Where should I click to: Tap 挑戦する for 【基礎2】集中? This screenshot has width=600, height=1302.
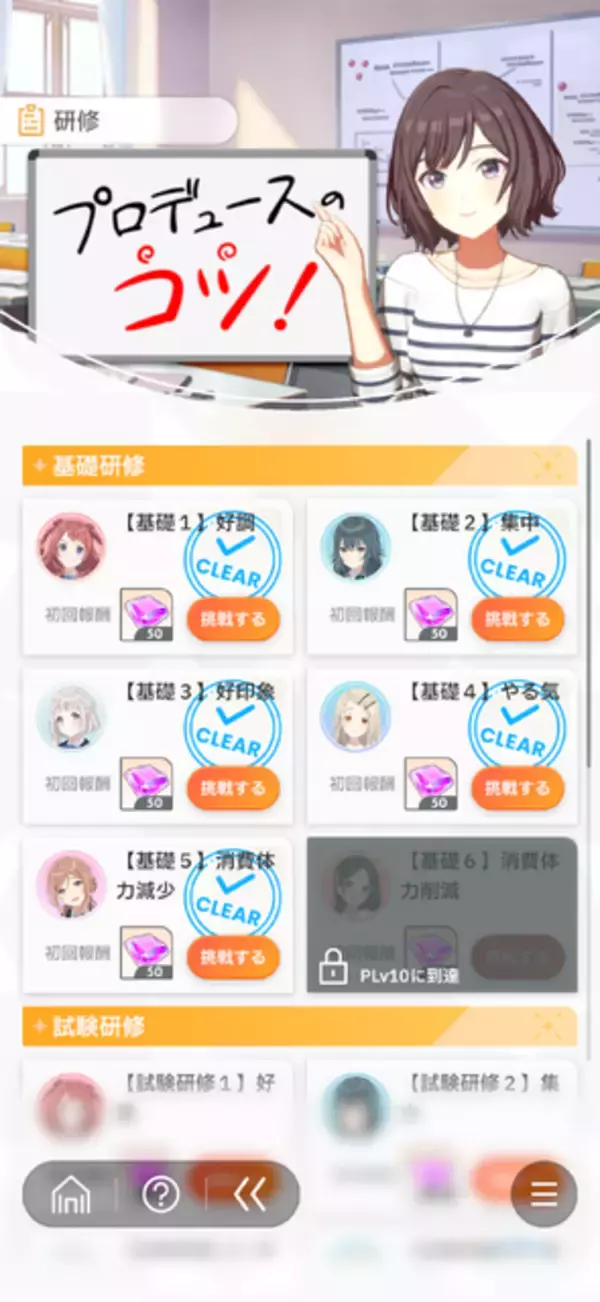click(517, 619)
